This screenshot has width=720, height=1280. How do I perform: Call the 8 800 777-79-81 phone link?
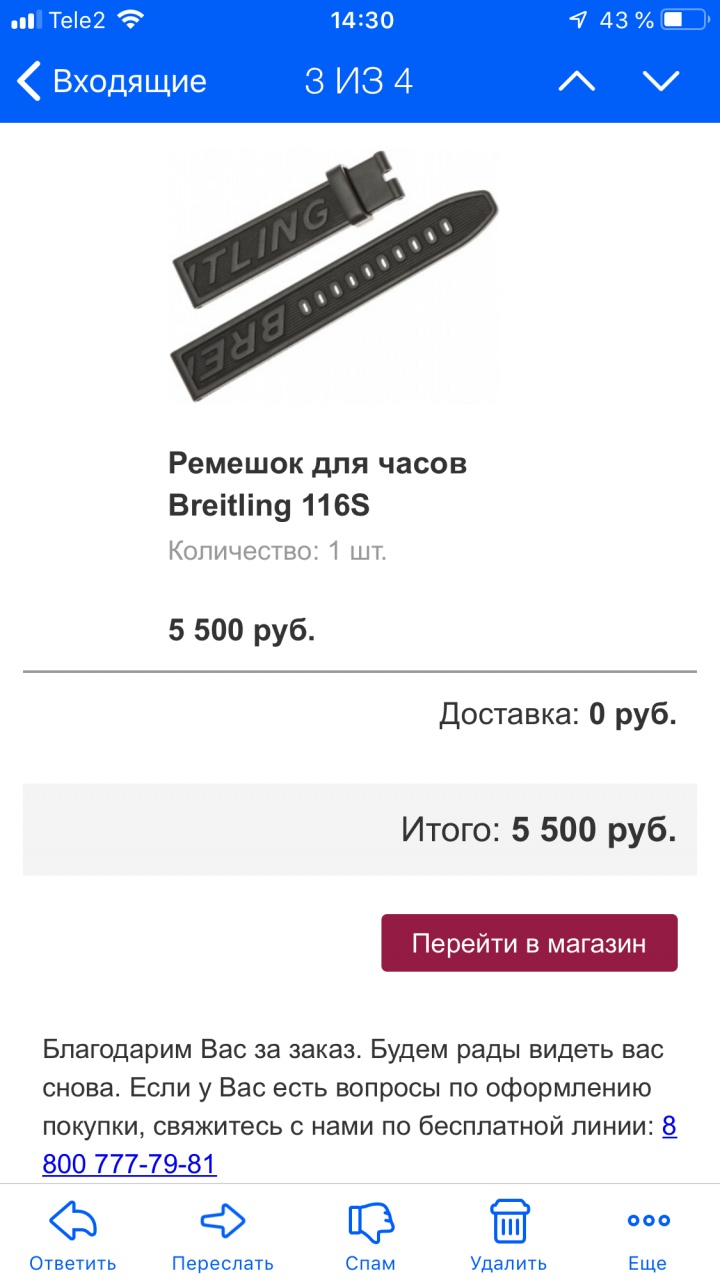tap(130, 1164)
